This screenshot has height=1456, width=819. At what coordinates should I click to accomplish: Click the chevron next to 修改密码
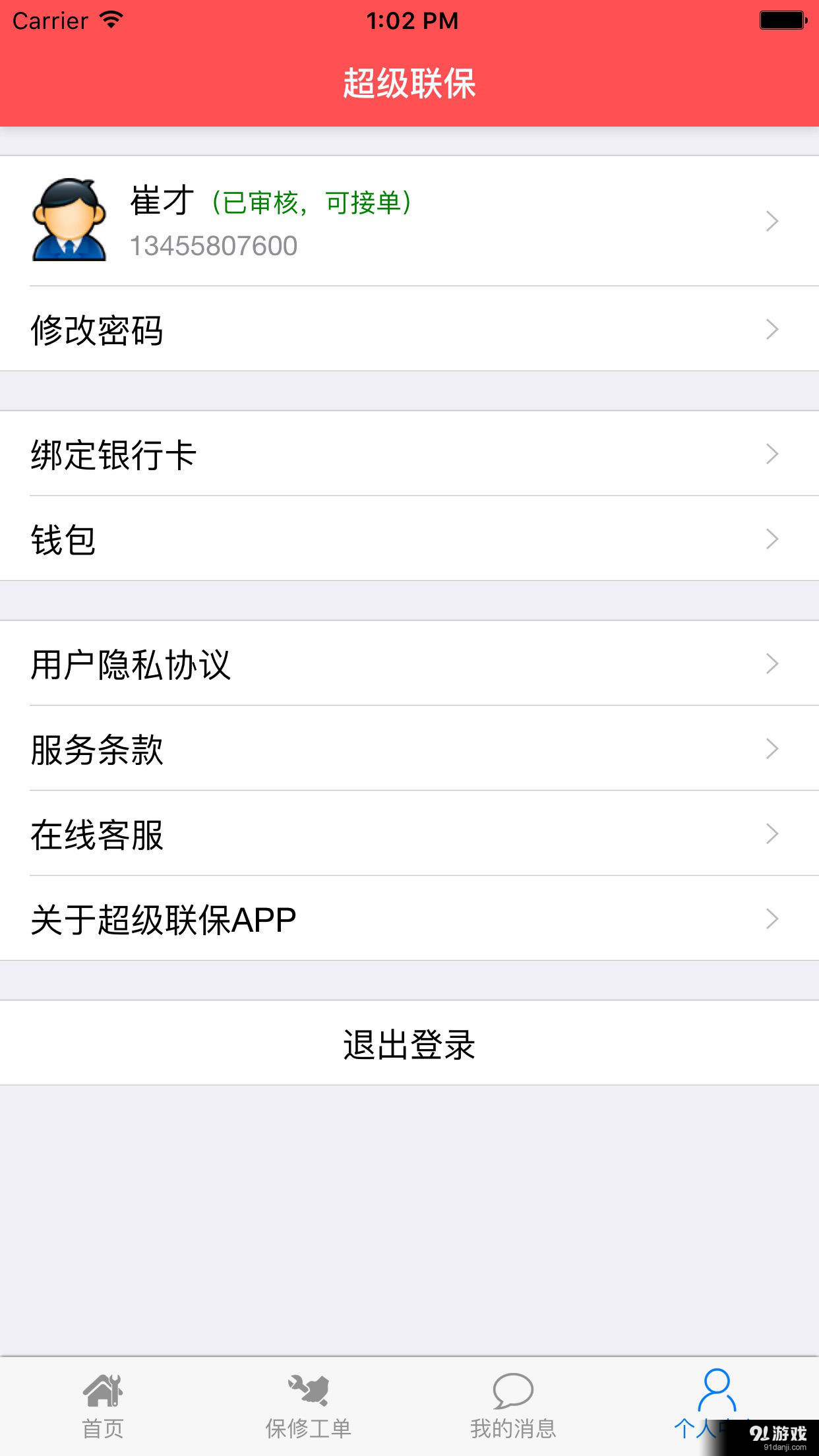[770, 330]
